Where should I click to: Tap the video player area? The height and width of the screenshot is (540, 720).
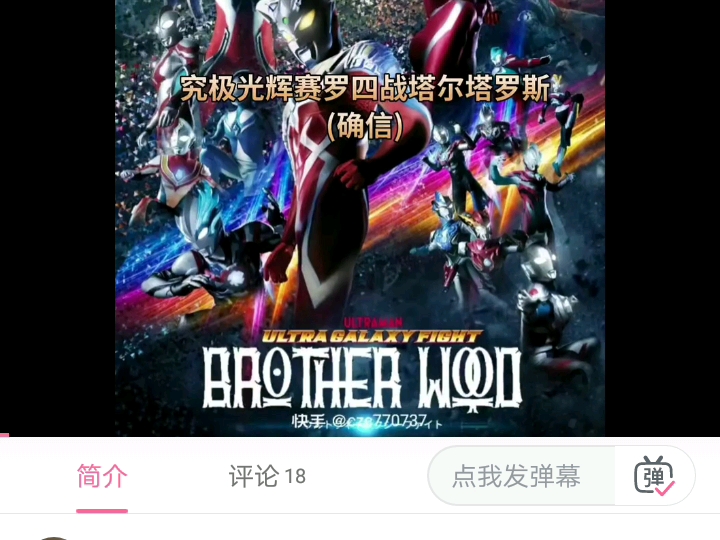click(x=360, y=218)
